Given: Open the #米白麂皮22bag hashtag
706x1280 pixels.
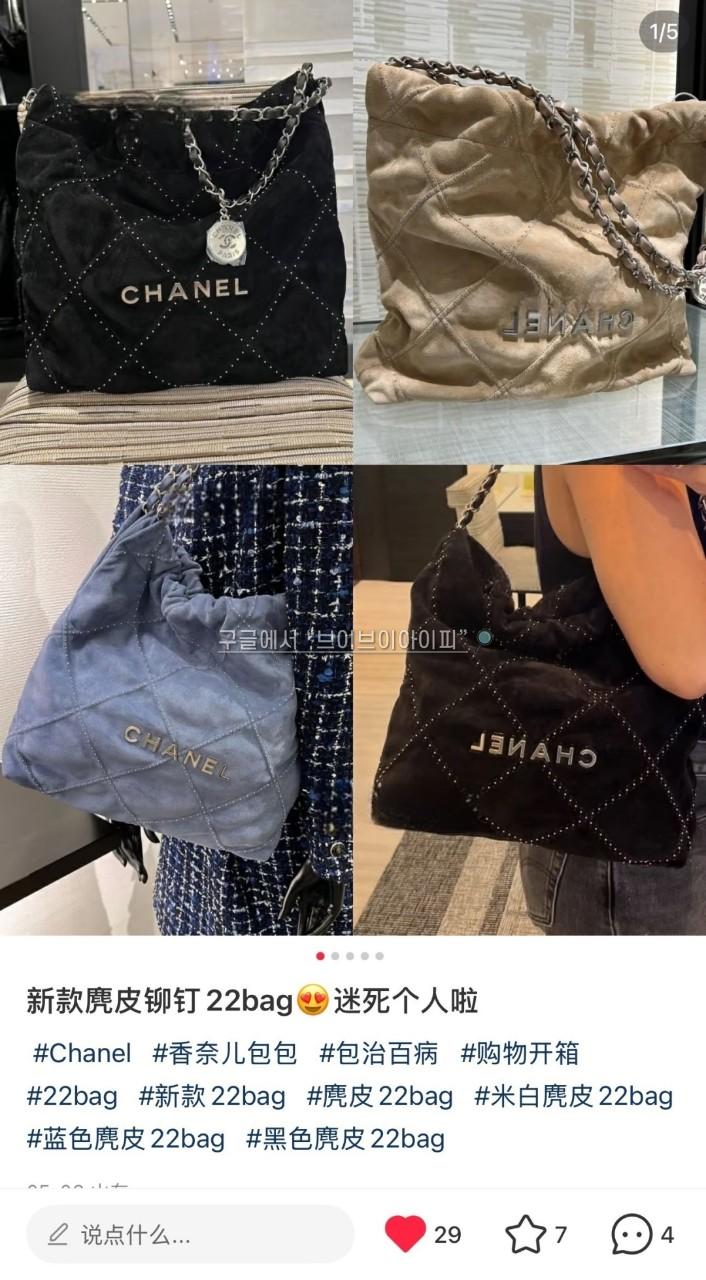Looking at the screenshot, I should coord(573,1096).
